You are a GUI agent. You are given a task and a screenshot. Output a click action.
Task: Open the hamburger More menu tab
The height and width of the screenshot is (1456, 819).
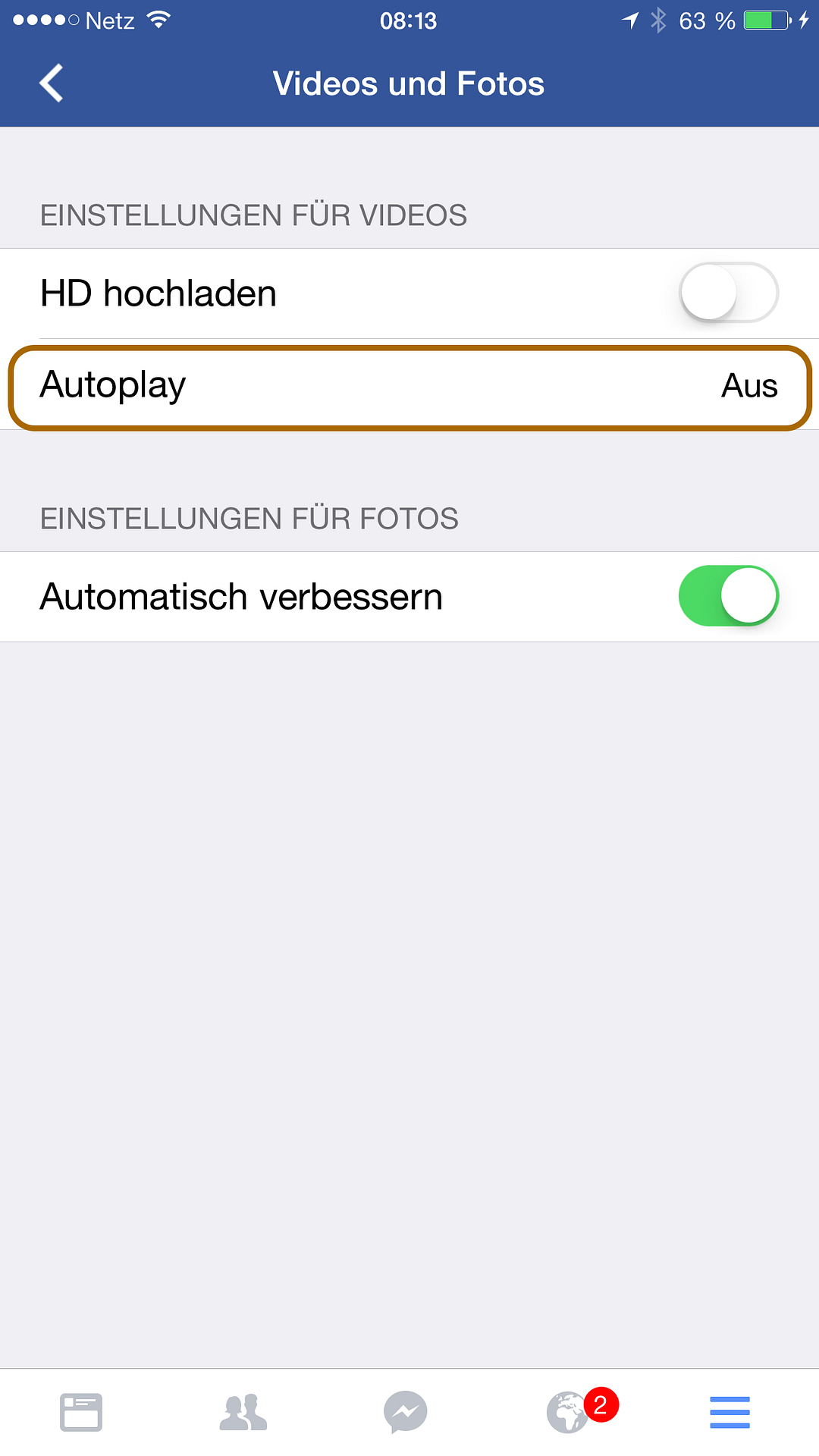click(x=730, y=1413)
